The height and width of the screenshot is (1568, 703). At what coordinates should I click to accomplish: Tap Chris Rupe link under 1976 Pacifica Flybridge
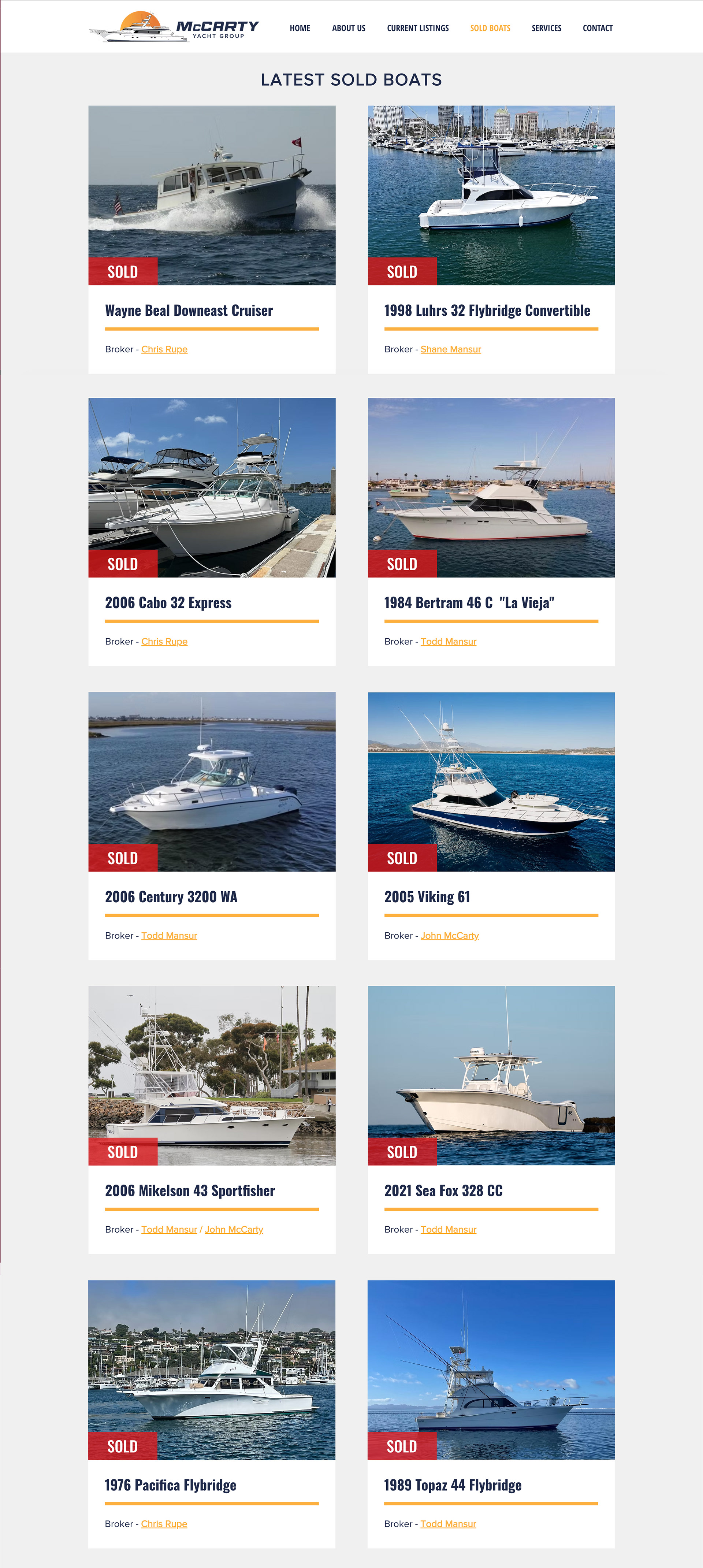tap(164, 1524)
